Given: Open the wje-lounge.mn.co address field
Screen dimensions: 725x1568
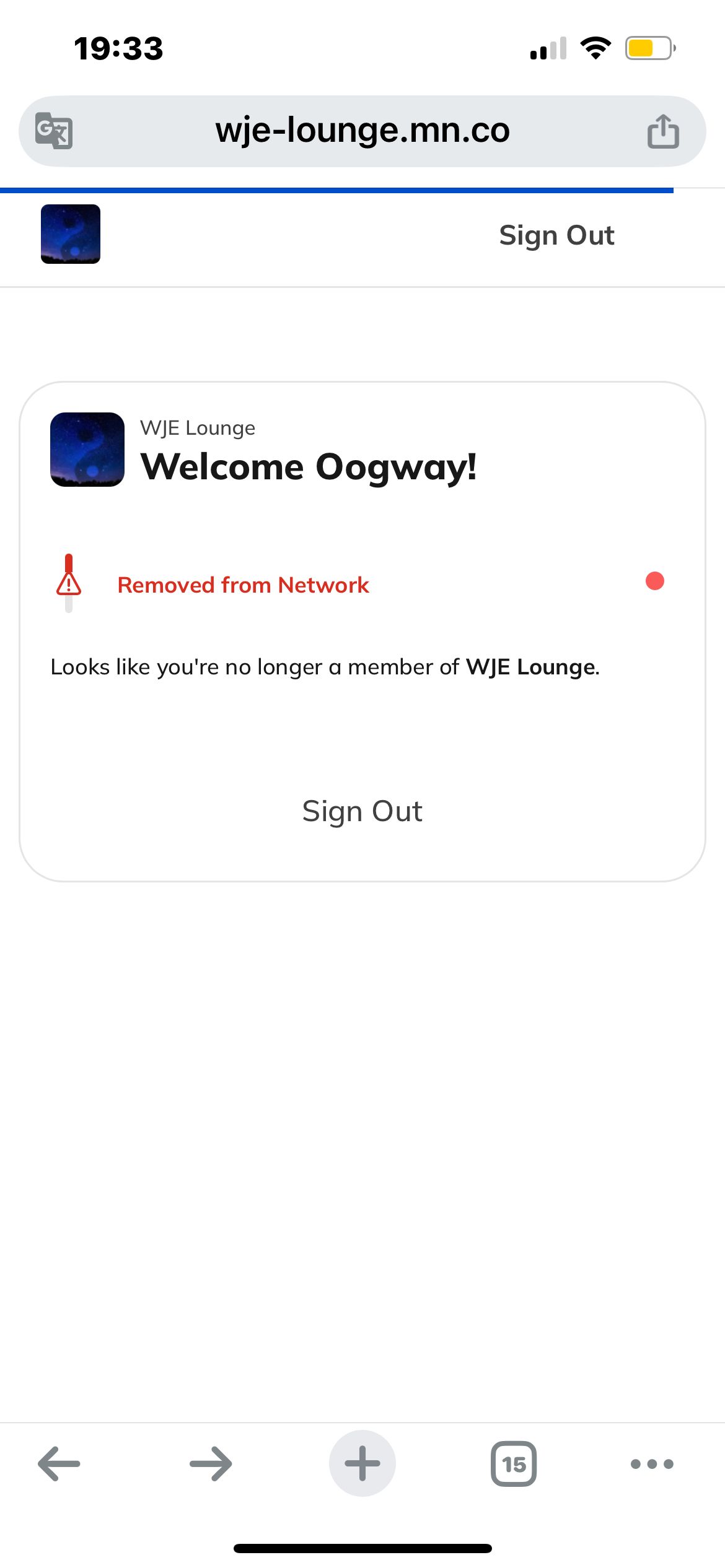Looking at the screenshot, I should (362, 131).
